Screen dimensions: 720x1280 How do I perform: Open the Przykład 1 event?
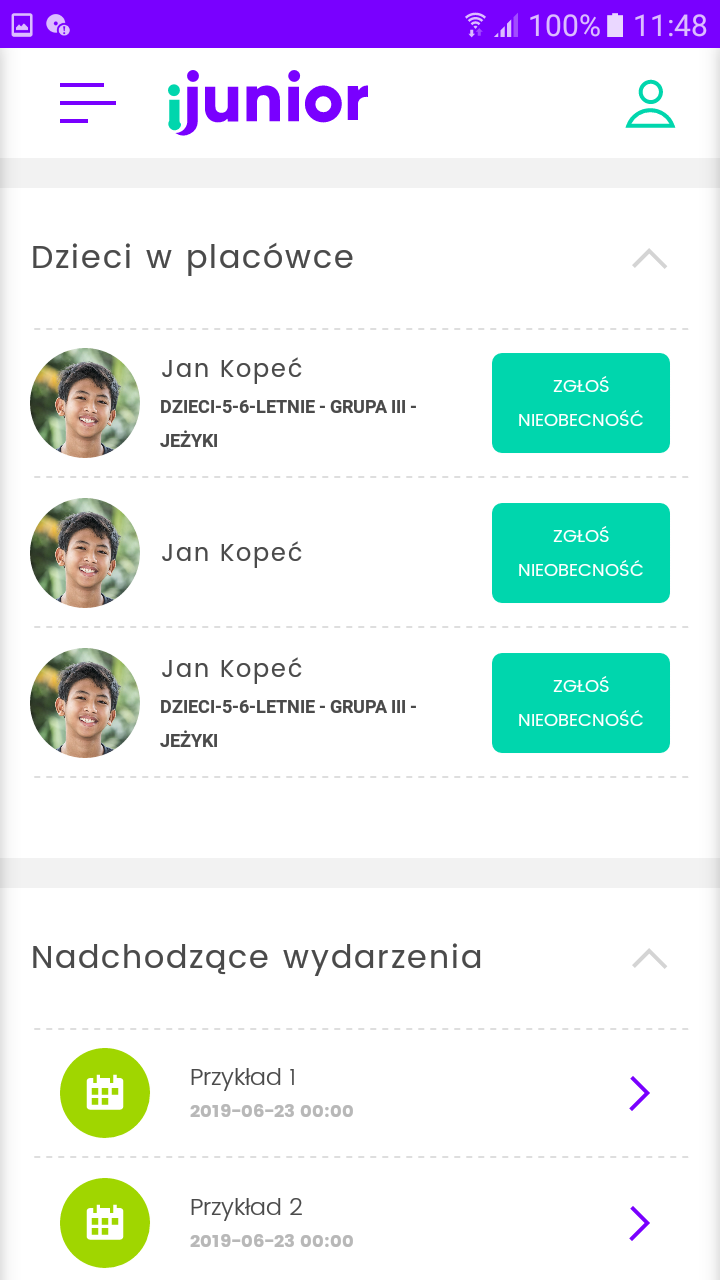click(x=639, y=1093)
